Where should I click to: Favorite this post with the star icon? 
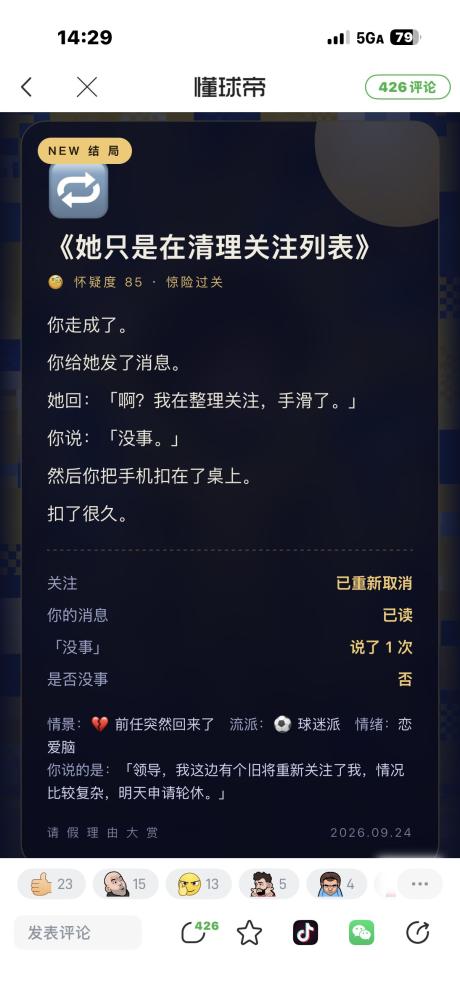coord(249,933)
